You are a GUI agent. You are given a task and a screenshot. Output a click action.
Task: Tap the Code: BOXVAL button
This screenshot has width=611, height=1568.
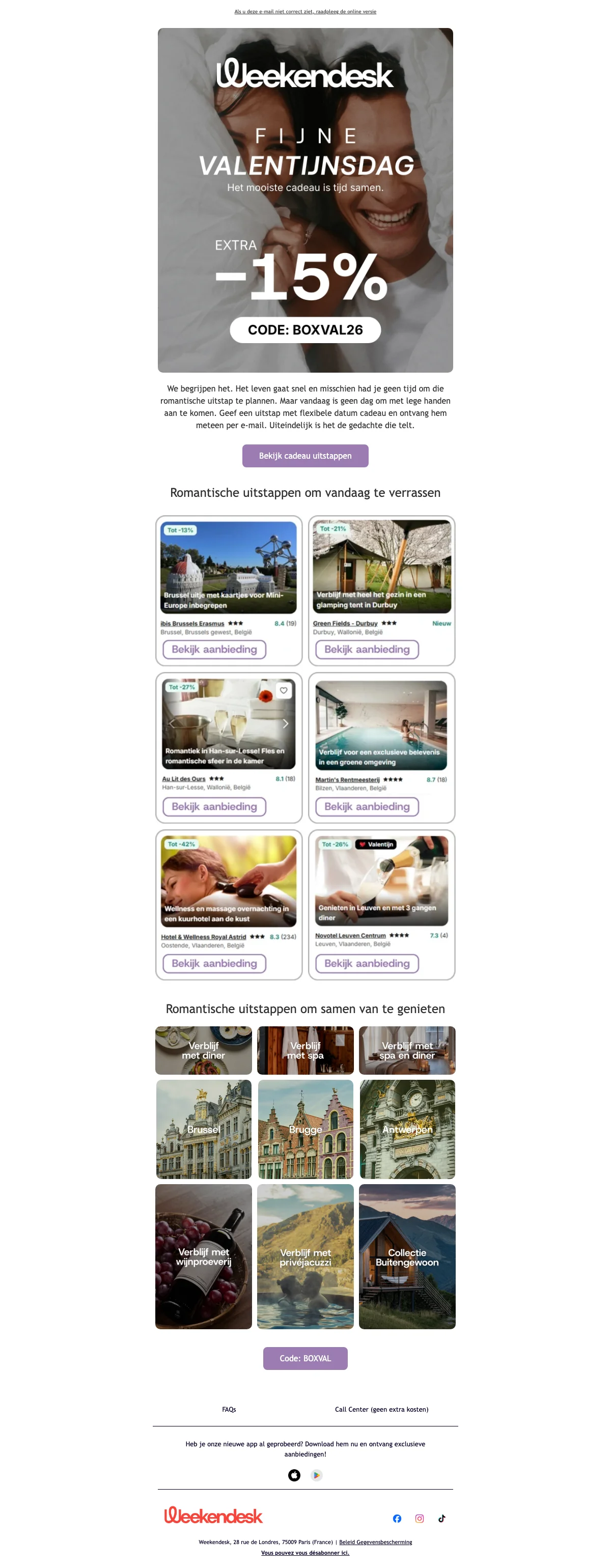point(305,1358)
